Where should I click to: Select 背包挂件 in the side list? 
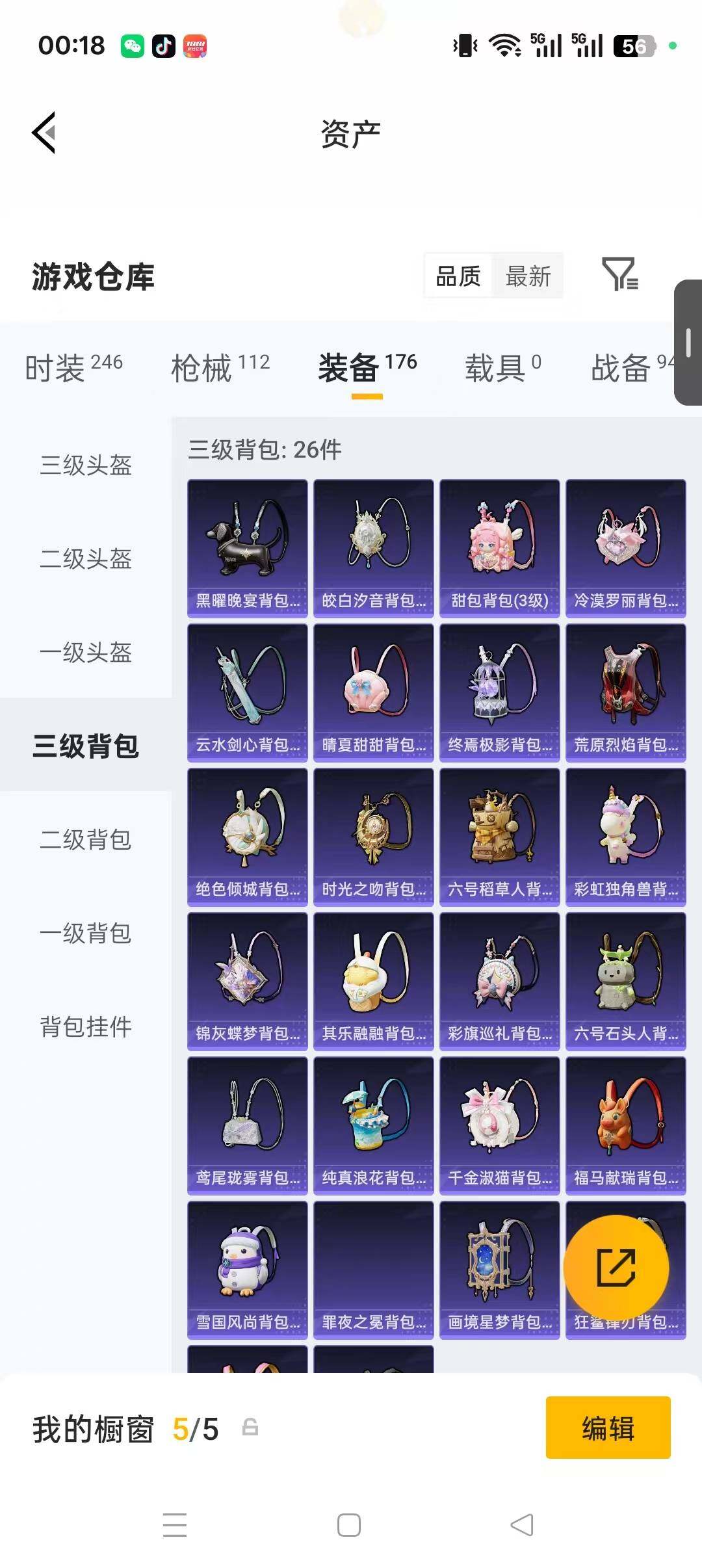pyautogui.click(x=86, y=1027)
